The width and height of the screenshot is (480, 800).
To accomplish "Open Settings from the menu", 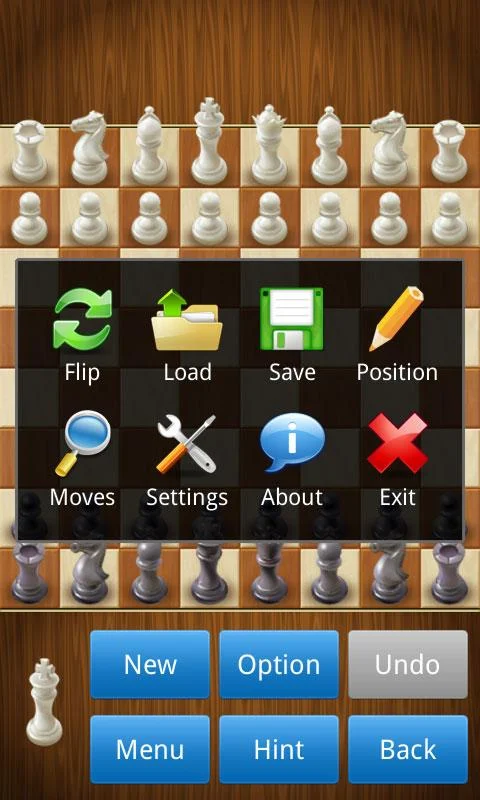I will [187, 459].
